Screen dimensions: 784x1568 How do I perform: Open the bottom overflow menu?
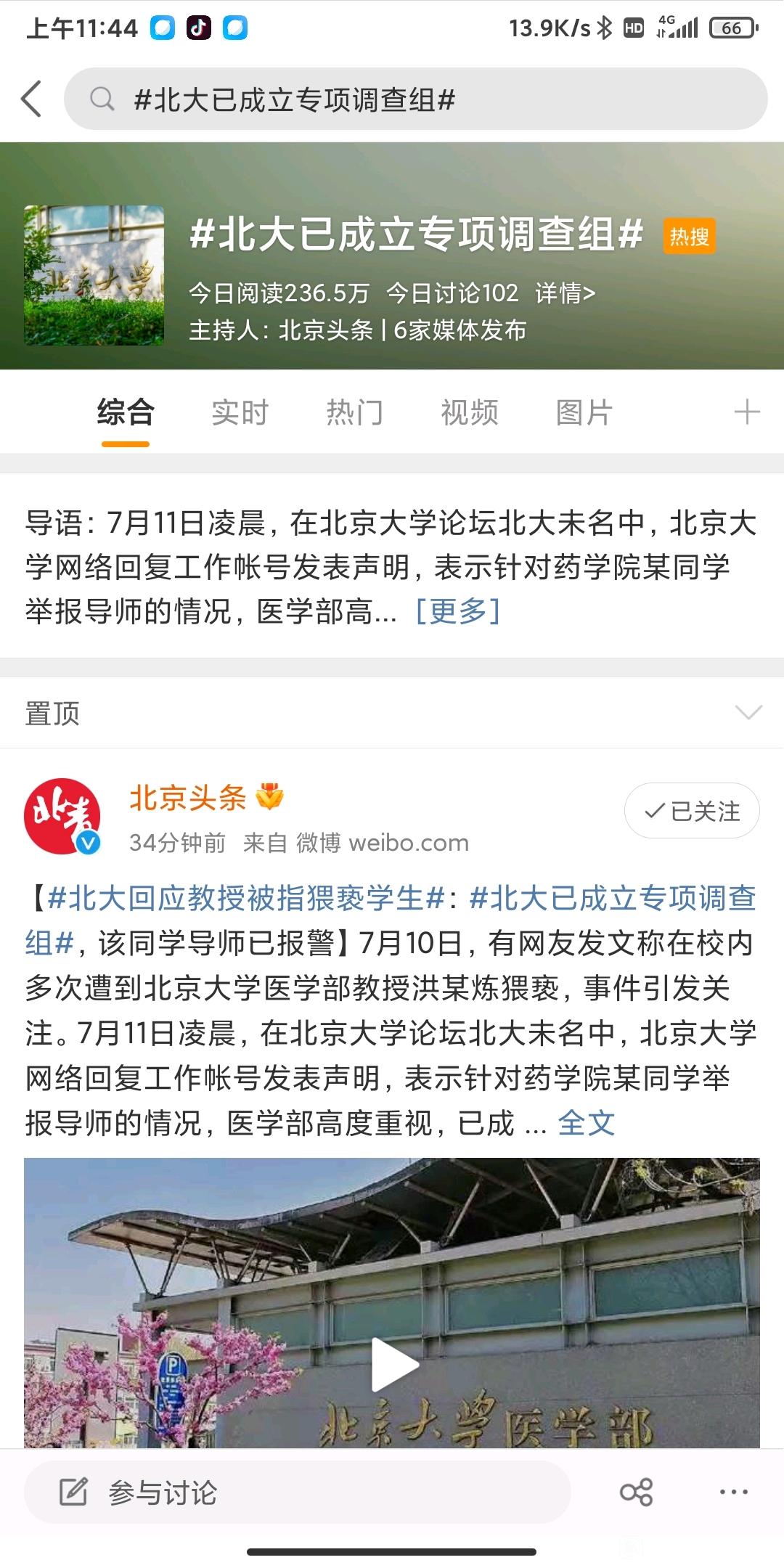click(733, 1493)
